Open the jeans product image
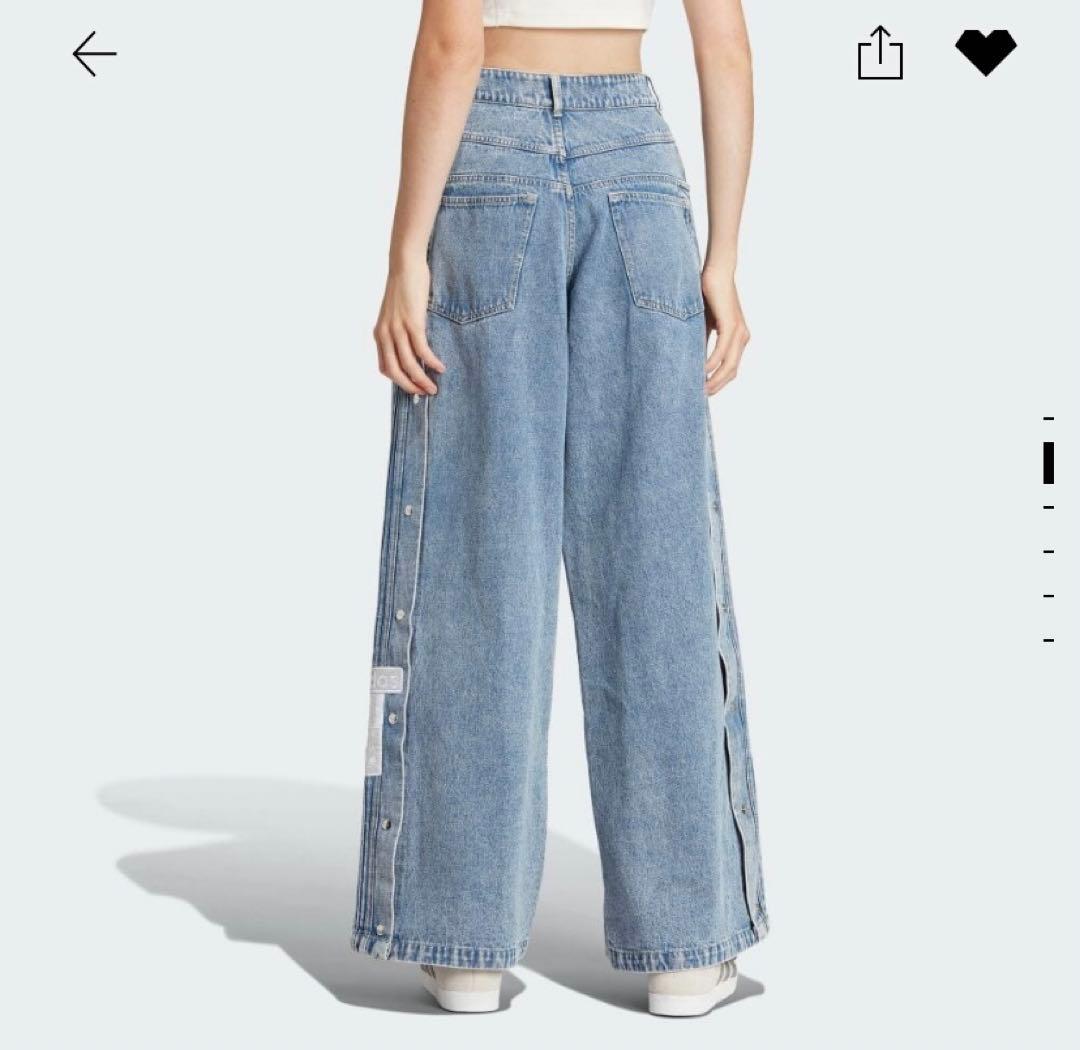Screen dimensions: 1080x1050 click(x=560, y=520)
